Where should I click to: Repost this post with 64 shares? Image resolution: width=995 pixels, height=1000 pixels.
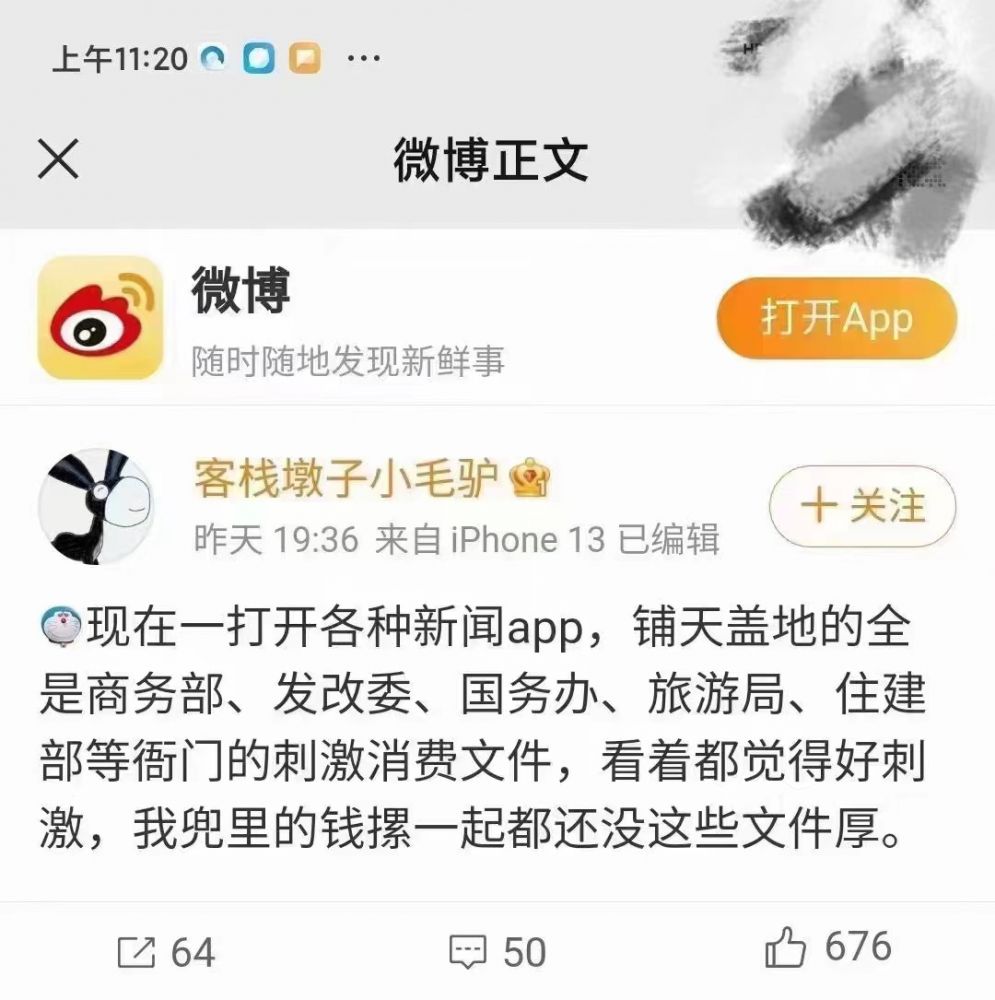click(x=166, y=951)
